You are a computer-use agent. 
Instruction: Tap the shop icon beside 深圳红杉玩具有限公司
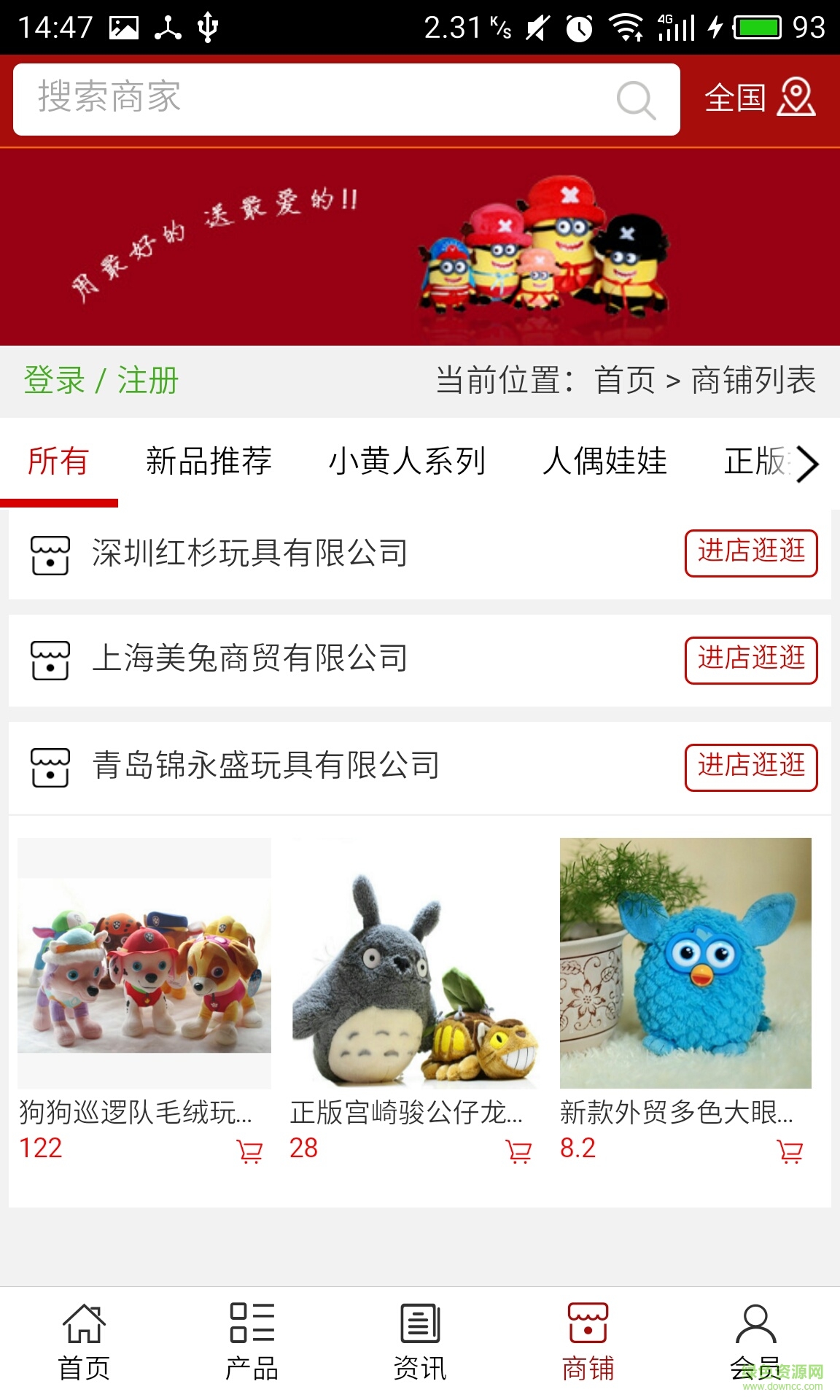[49, 554]
